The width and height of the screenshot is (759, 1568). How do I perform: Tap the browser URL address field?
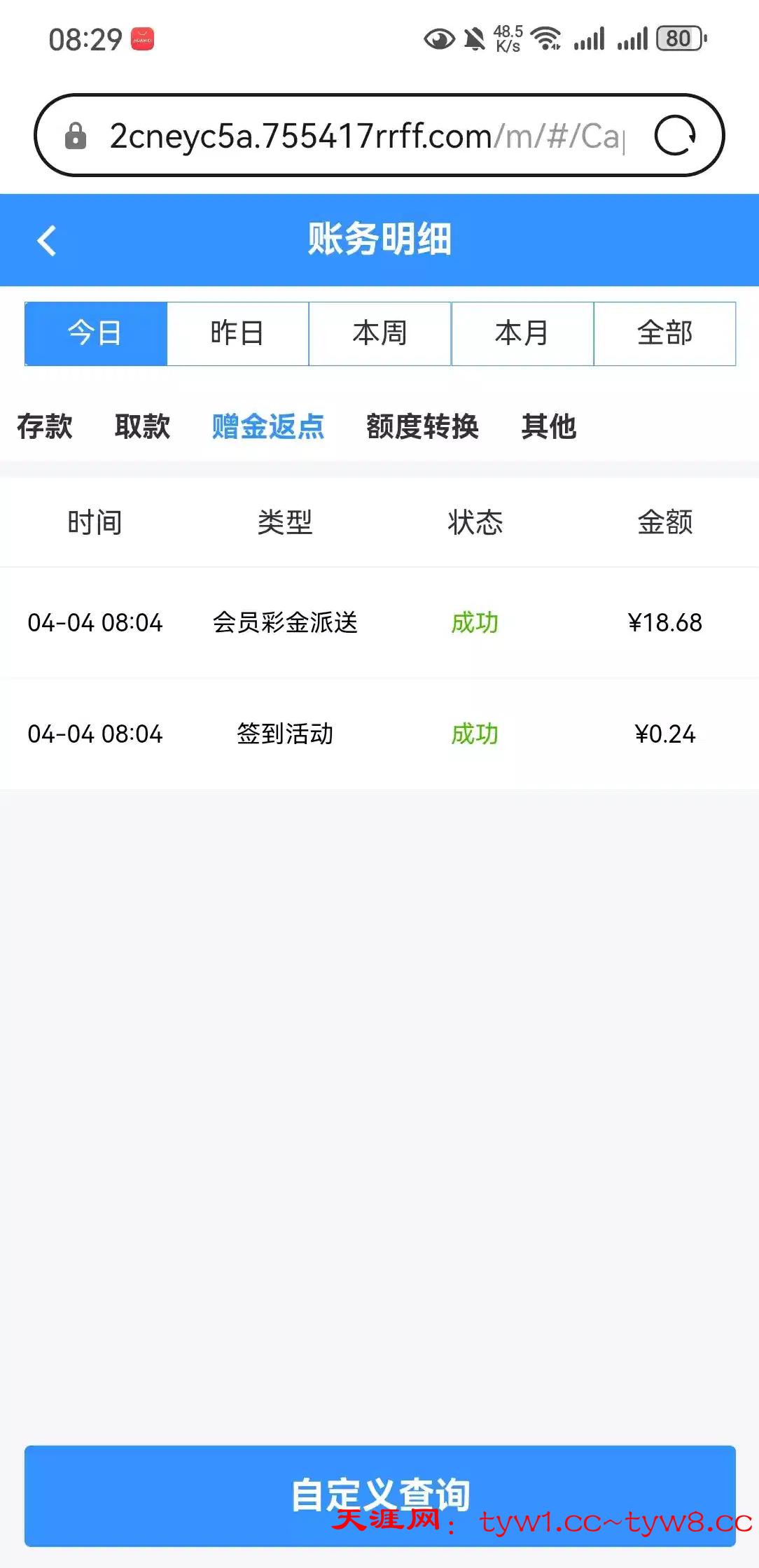[364, 135]
